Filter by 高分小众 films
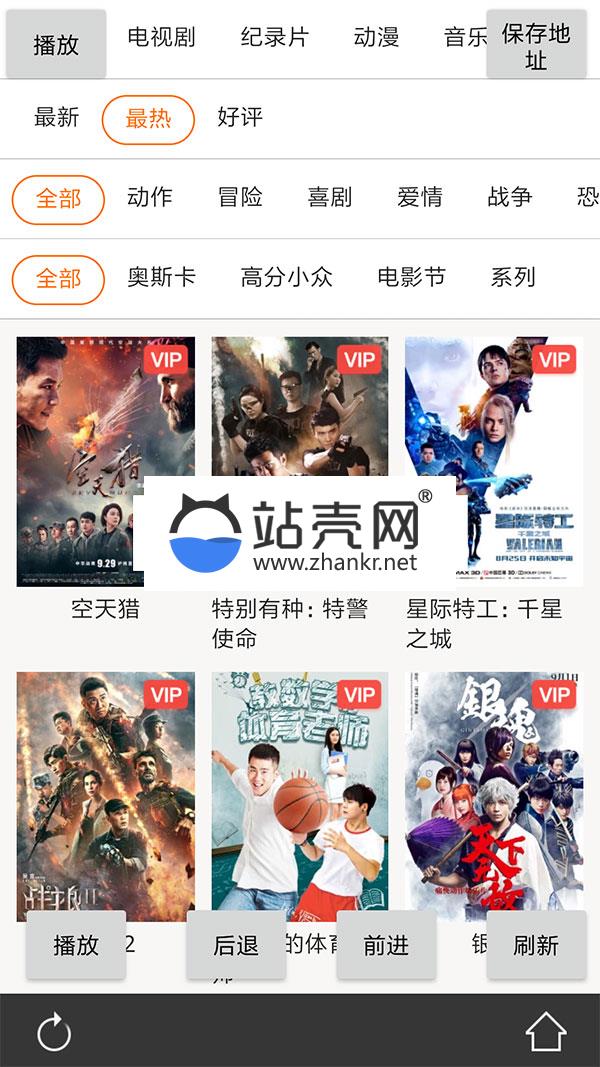Screen dimensions: 600x1067 tap(286, 278)
